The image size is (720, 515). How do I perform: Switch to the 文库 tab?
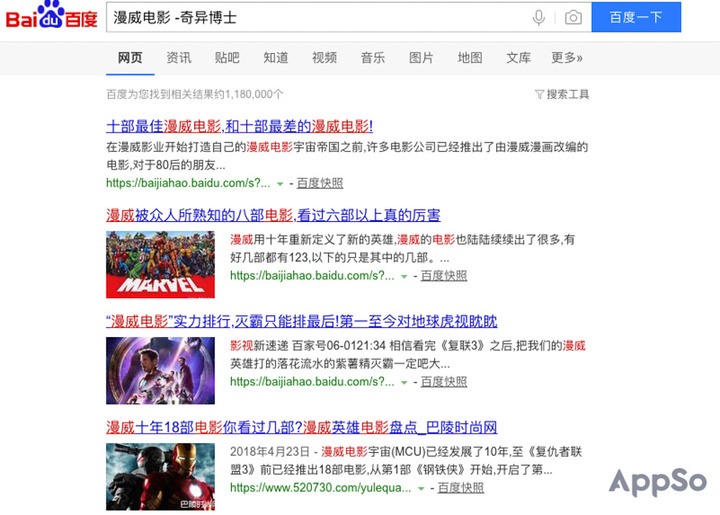(518, 58)
